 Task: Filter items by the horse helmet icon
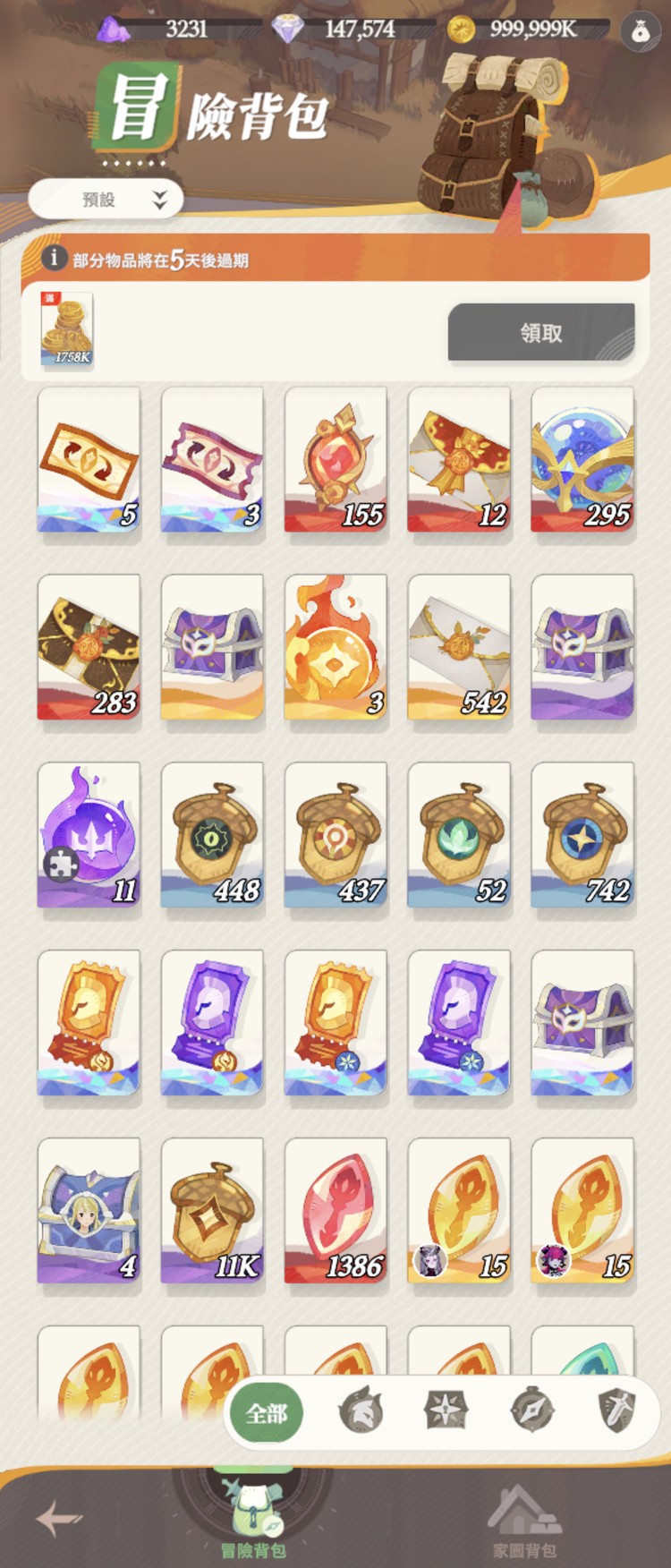361,1411
